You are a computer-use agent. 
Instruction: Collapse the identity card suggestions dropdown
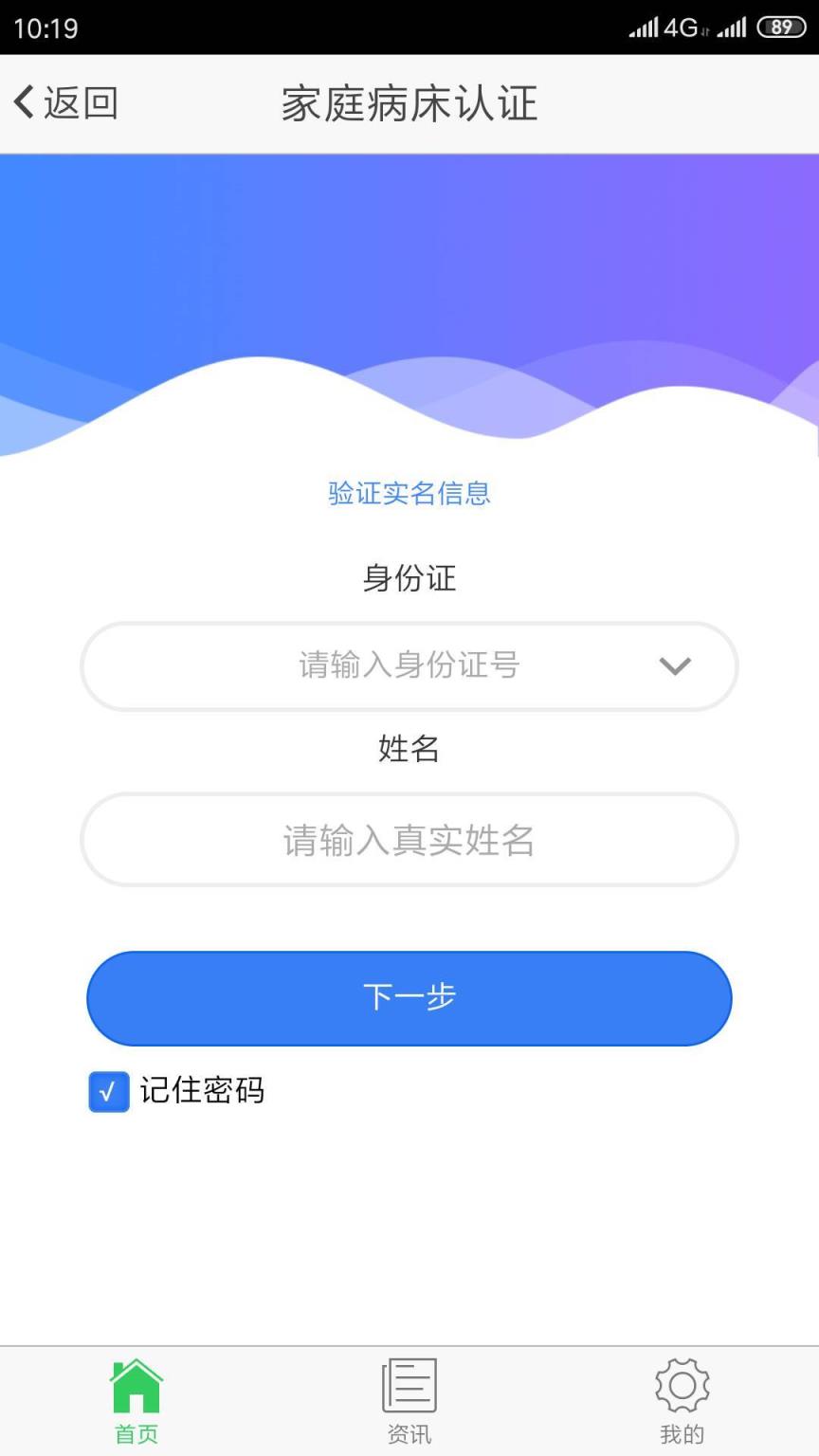[675, 666]
